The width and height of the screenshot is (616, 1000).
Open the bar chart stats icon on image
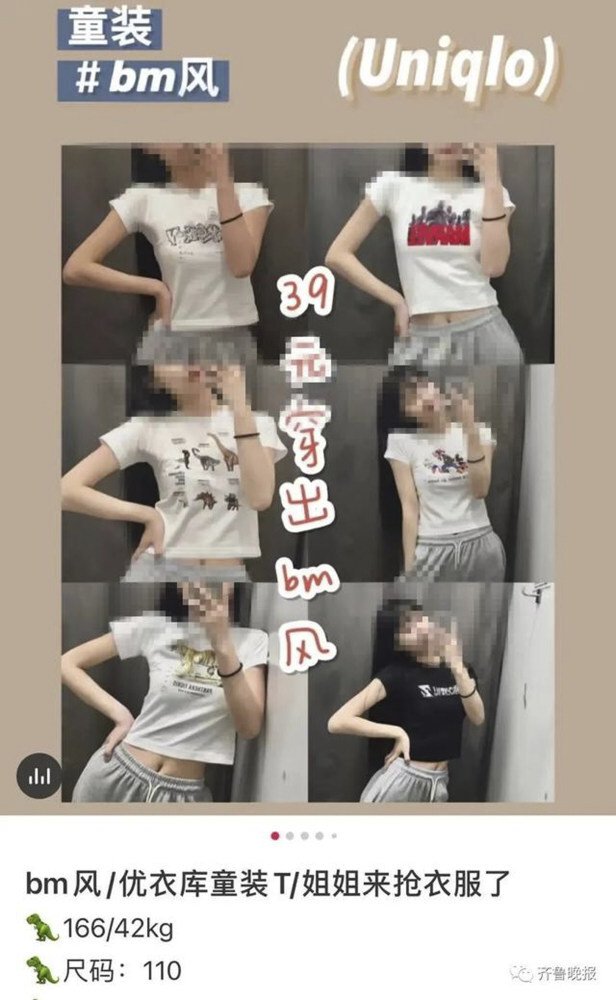pyautogui.click(x=39, y=776)
